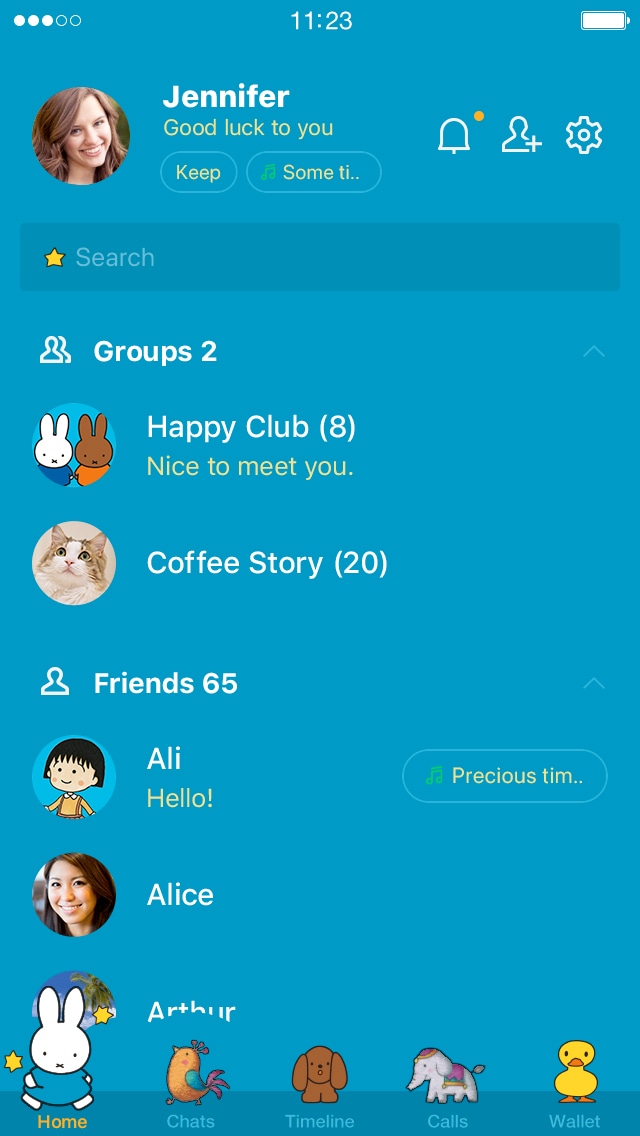
Task: Open the Happy Club group
Action: click(x=250, y=445)
